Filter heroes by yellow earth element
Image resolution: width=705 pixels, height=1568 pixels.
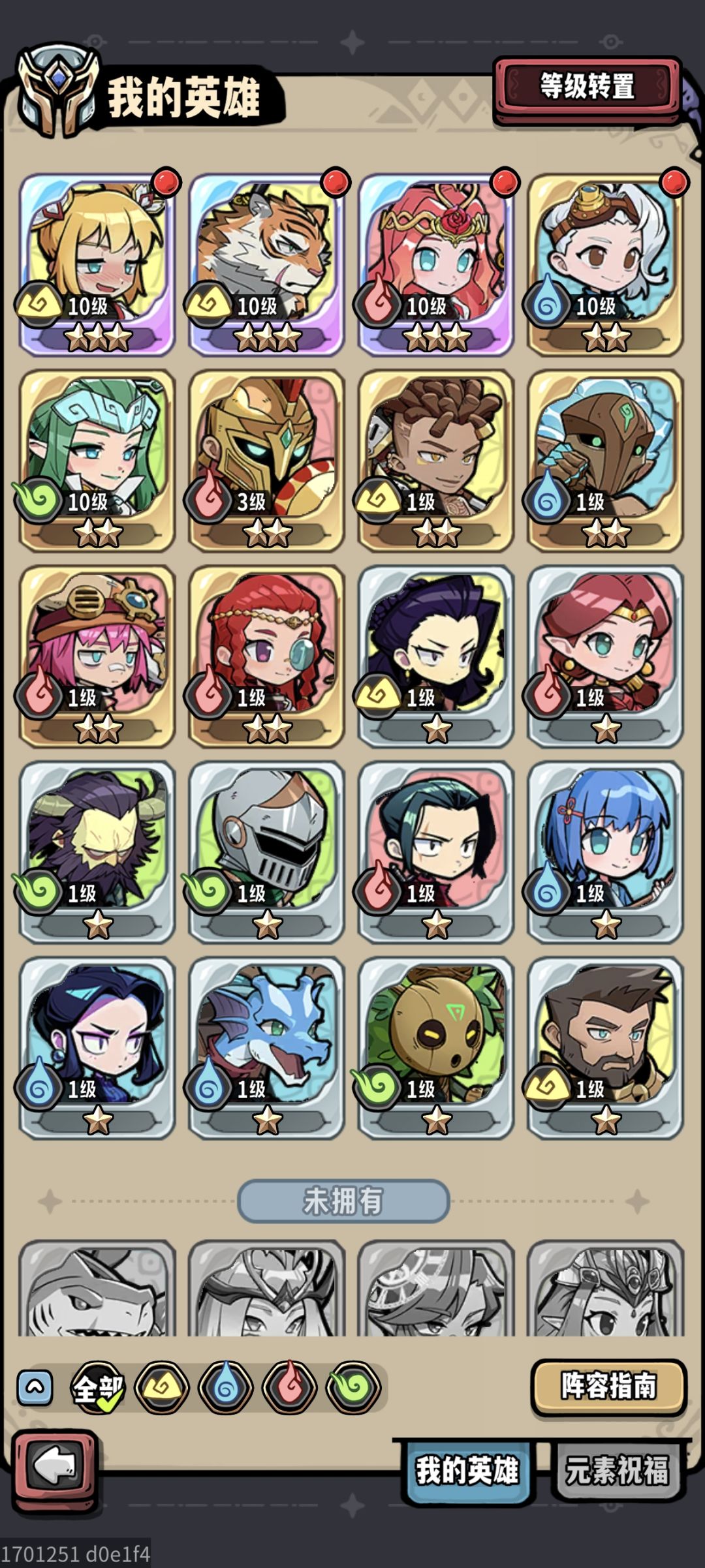(162, 1387)
